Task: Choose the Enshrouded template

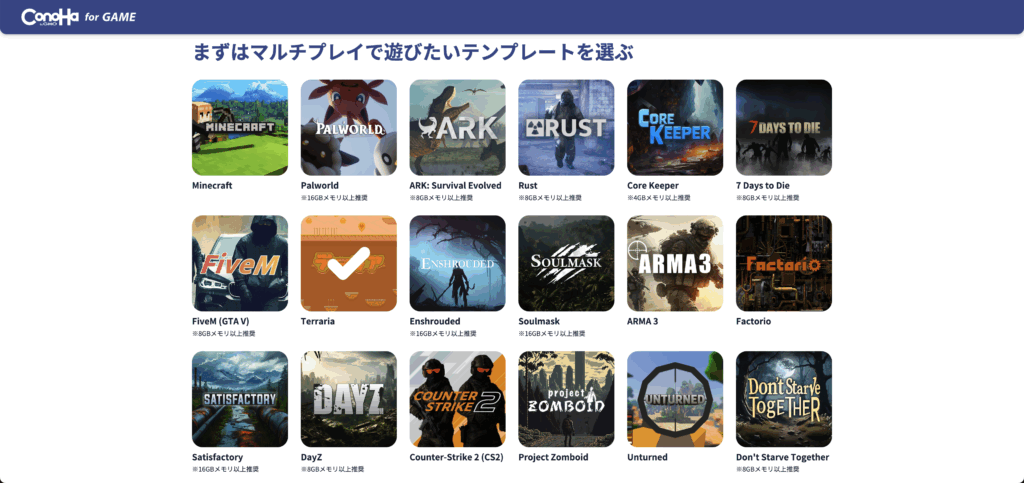Action: click(x=457, y=263)
